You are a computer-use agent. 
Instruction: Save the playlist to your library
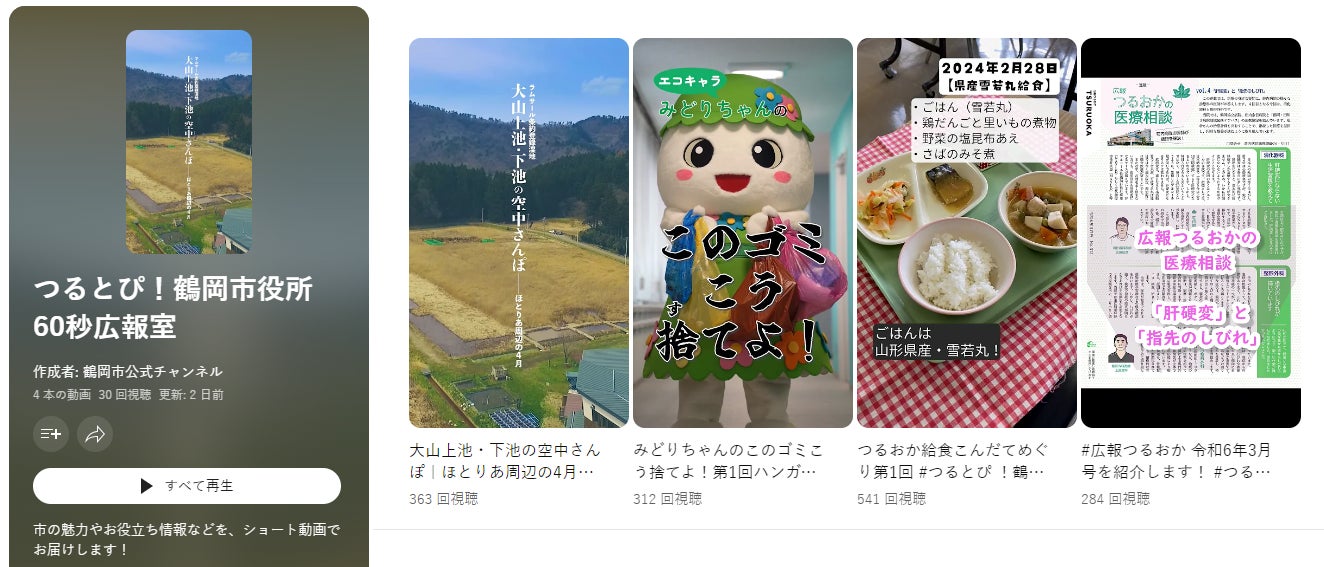(x=51, y=434)
